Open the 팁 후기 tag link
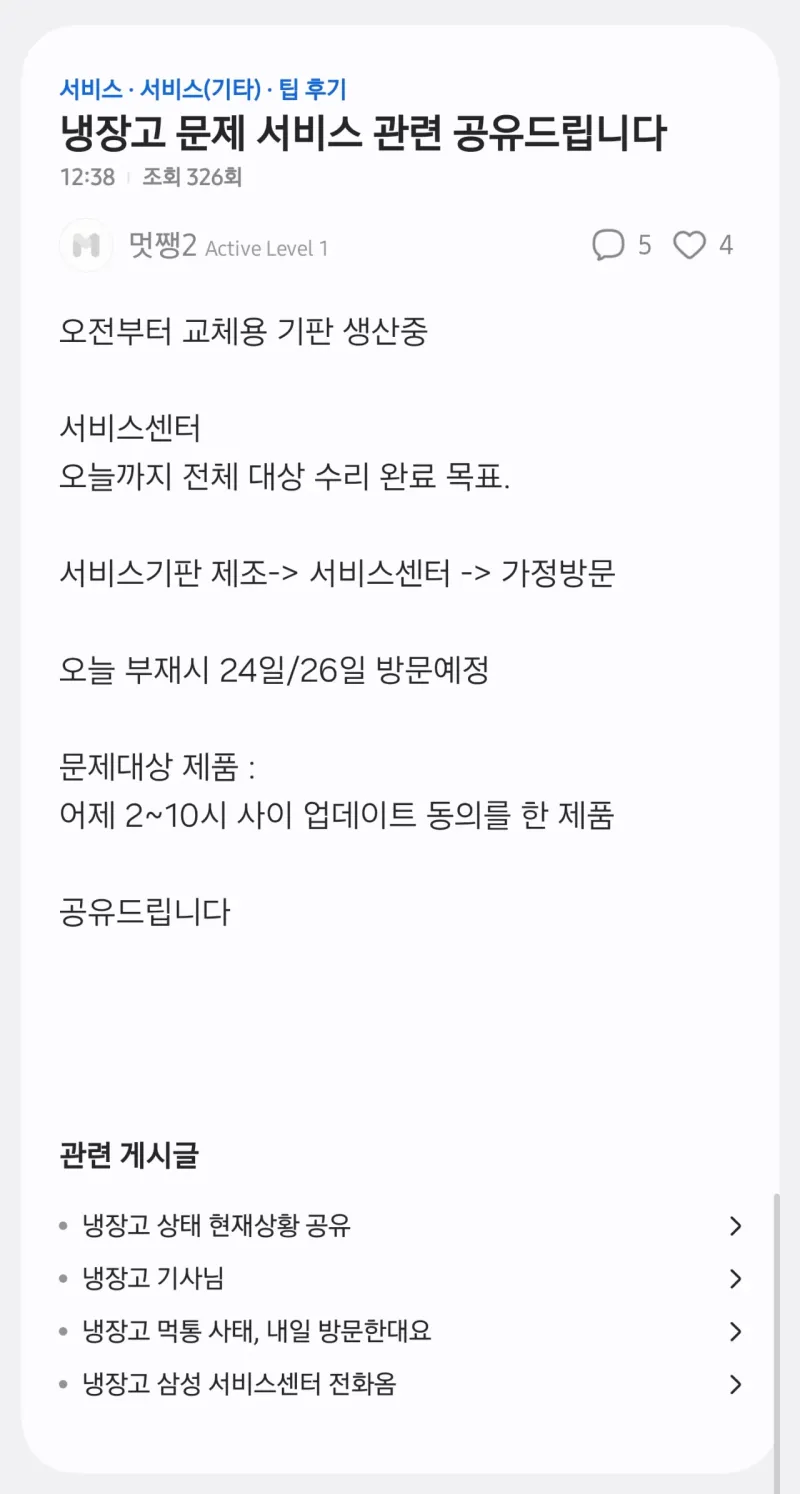Image resolution: width=800 pixels, height=1494 pixels. pyautogui.click(x=312, y=89)
